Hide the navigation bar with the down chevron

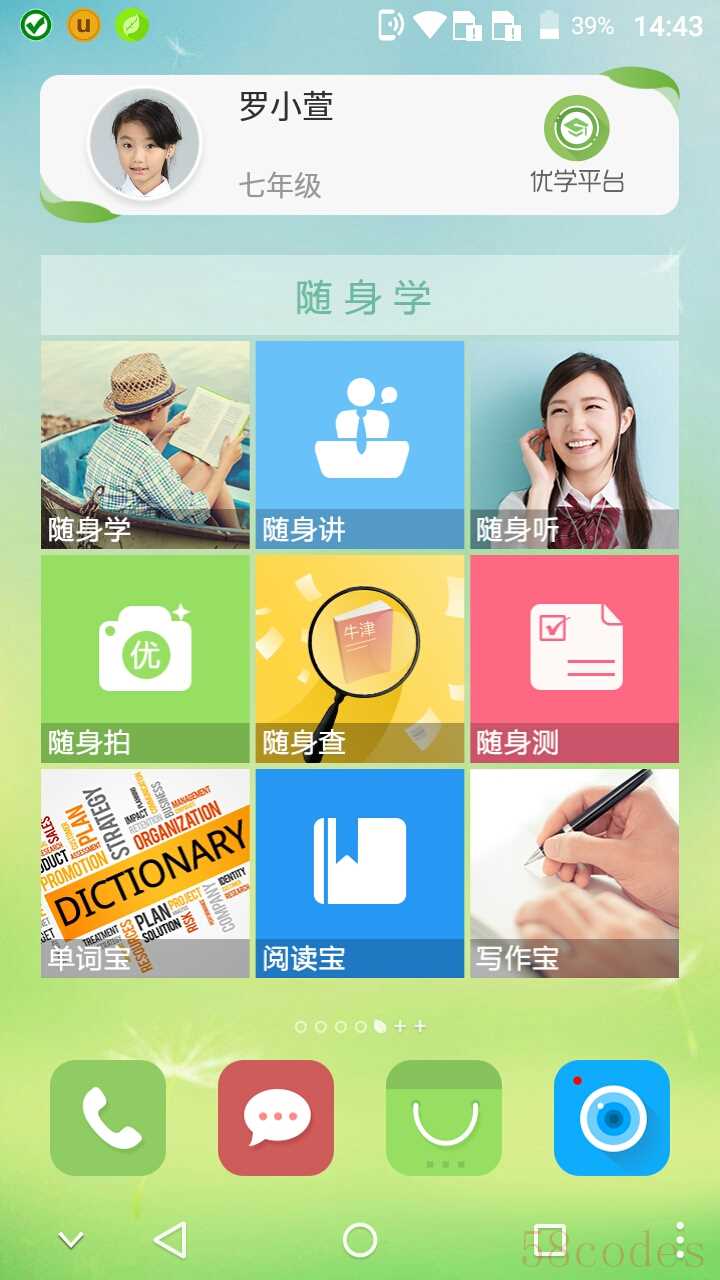click(70, 1241)
